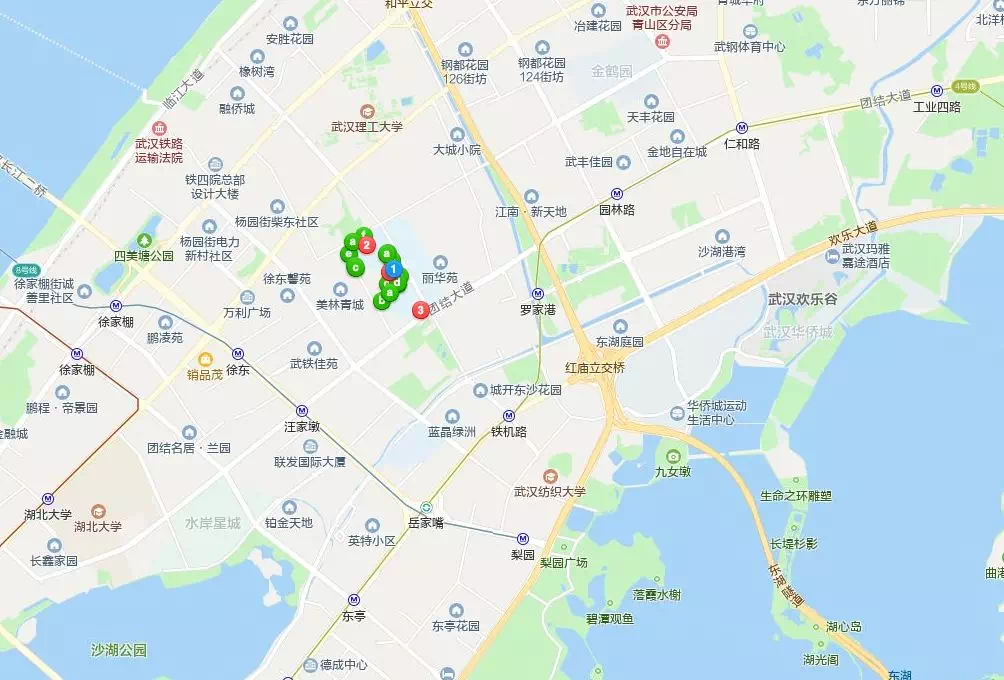Tap the green marker labeled c

pos(355,267)
